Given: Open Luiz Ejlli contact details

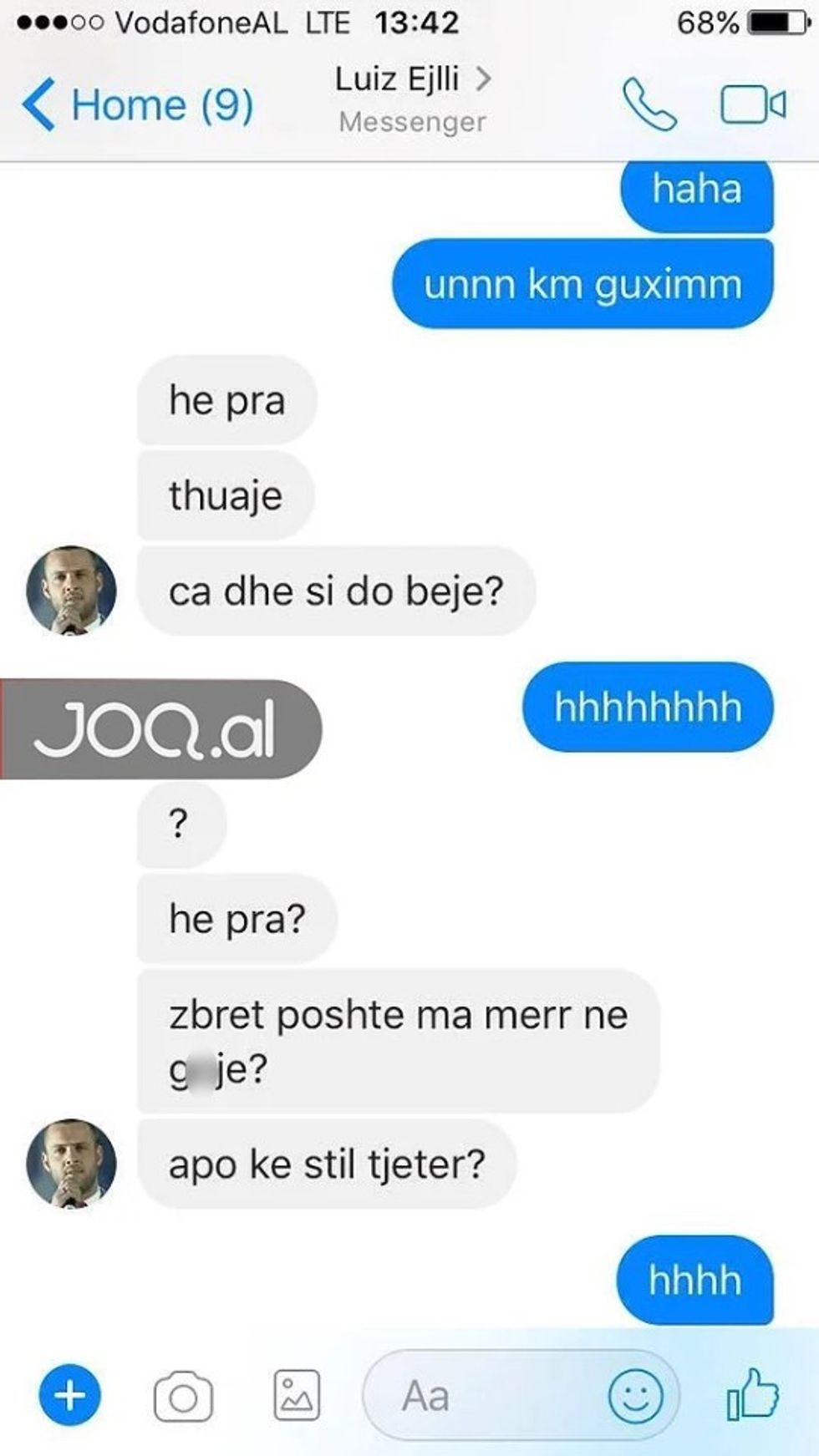Looking at the screenshot, I should coord(413,80).
